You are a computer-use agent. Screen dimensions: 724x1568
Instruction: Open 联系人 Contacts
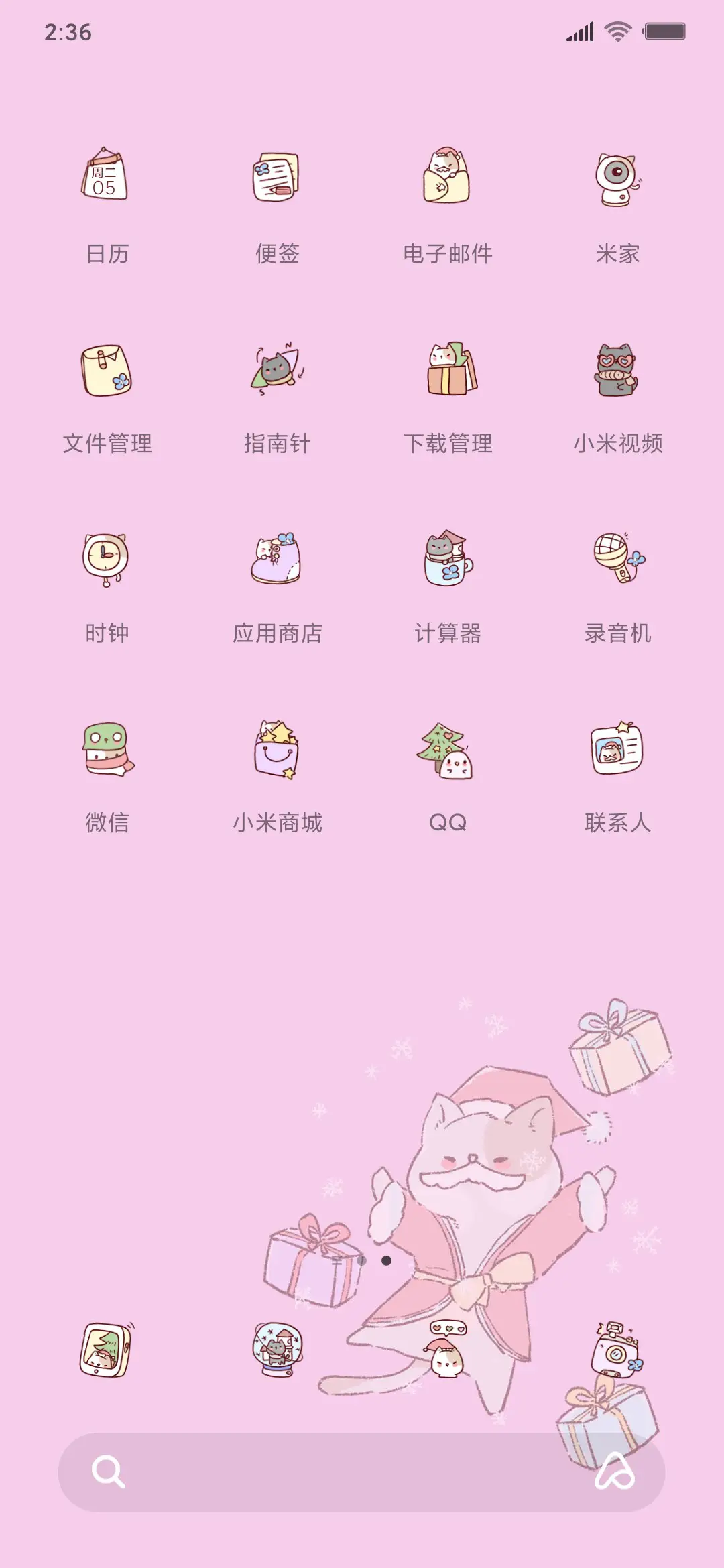(618, 750)
